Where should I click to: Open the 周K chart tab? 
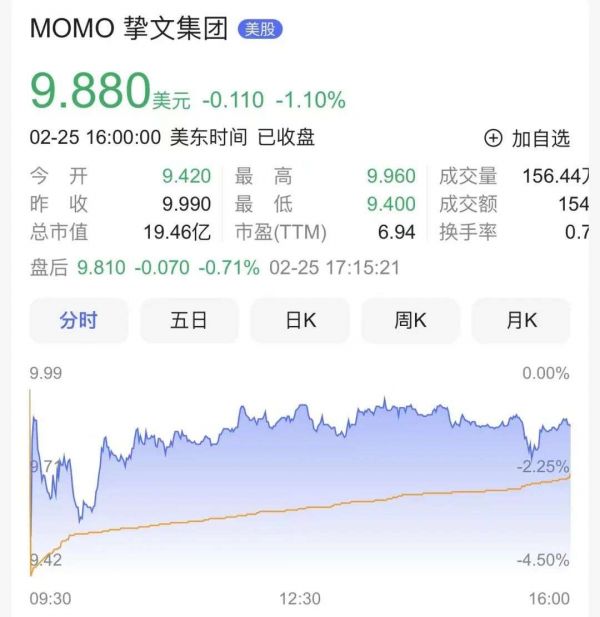click(x=410, y=321)
